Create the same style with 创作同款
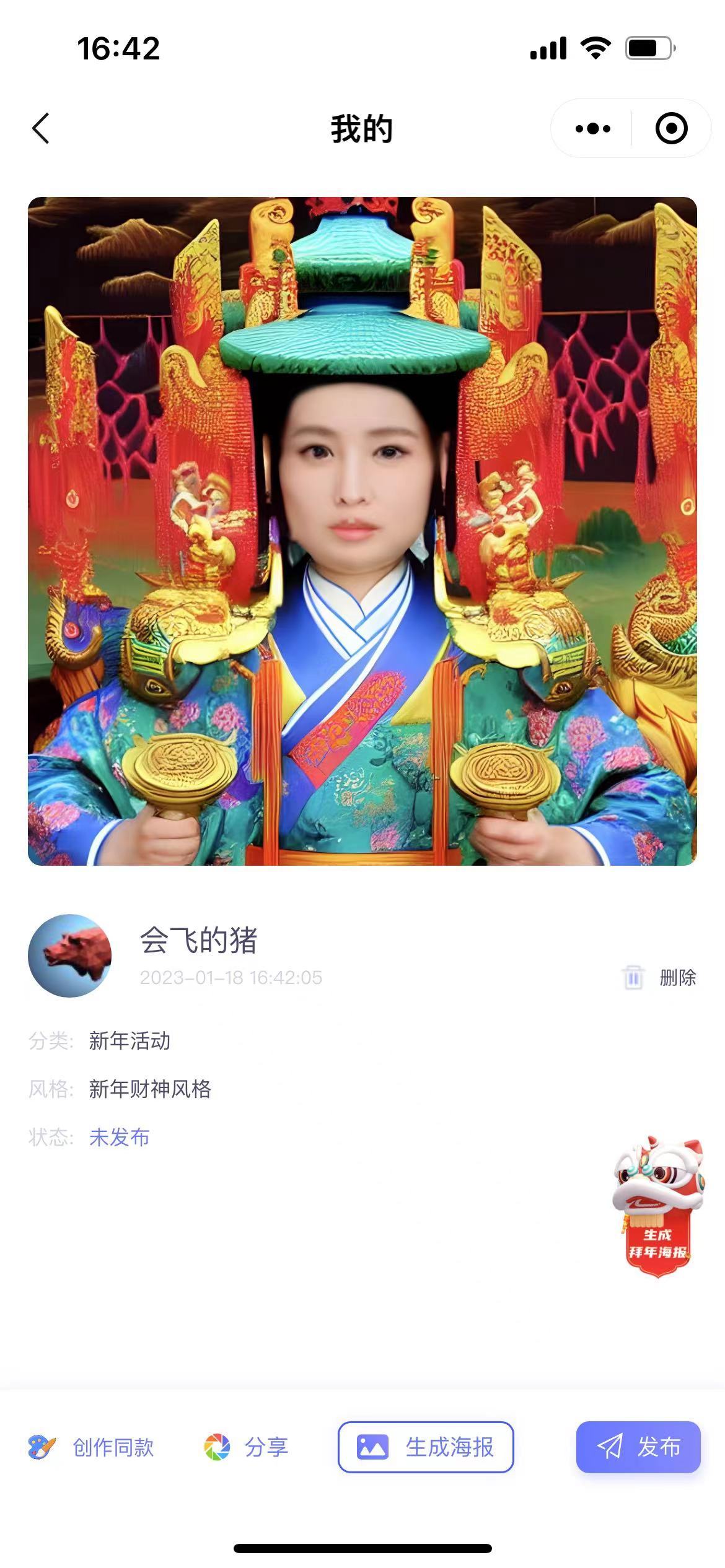This screenshot has height=1568, width=725. (92, 1448)
